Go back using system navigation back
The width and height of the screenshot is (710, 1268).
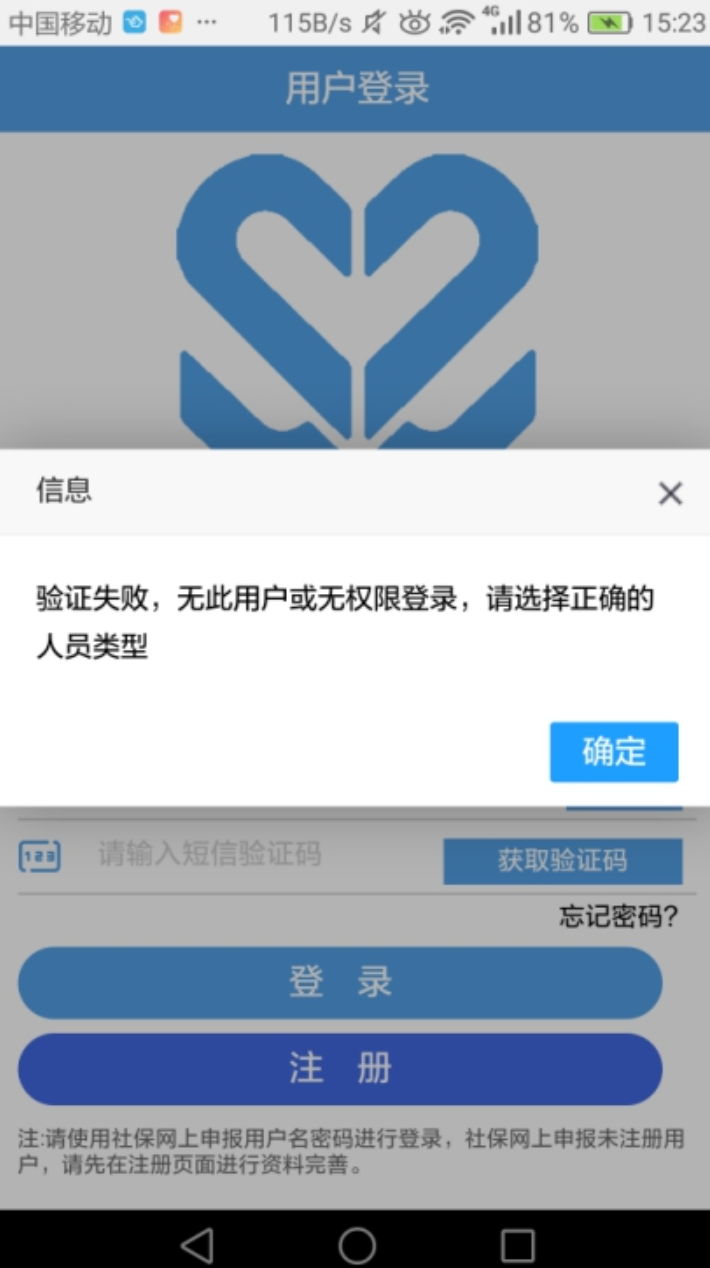click(x=197, y=1245)
